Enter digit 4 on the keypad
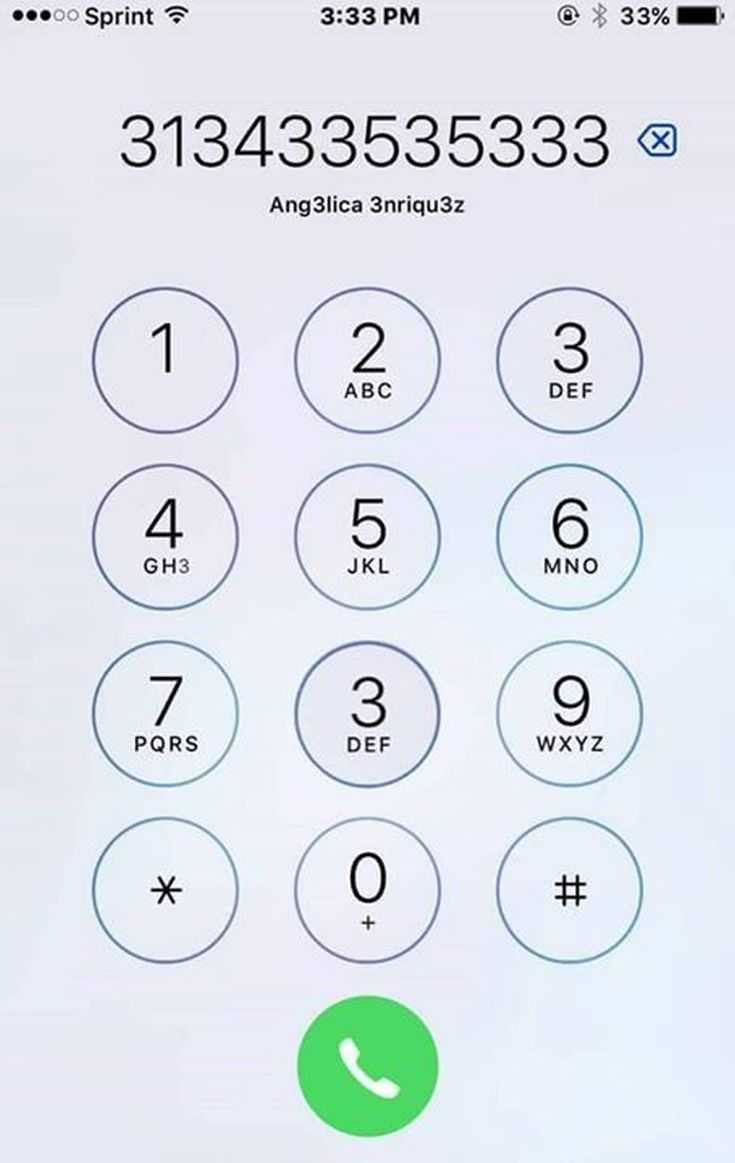735x1163 pixels. [x=165, y=537]
